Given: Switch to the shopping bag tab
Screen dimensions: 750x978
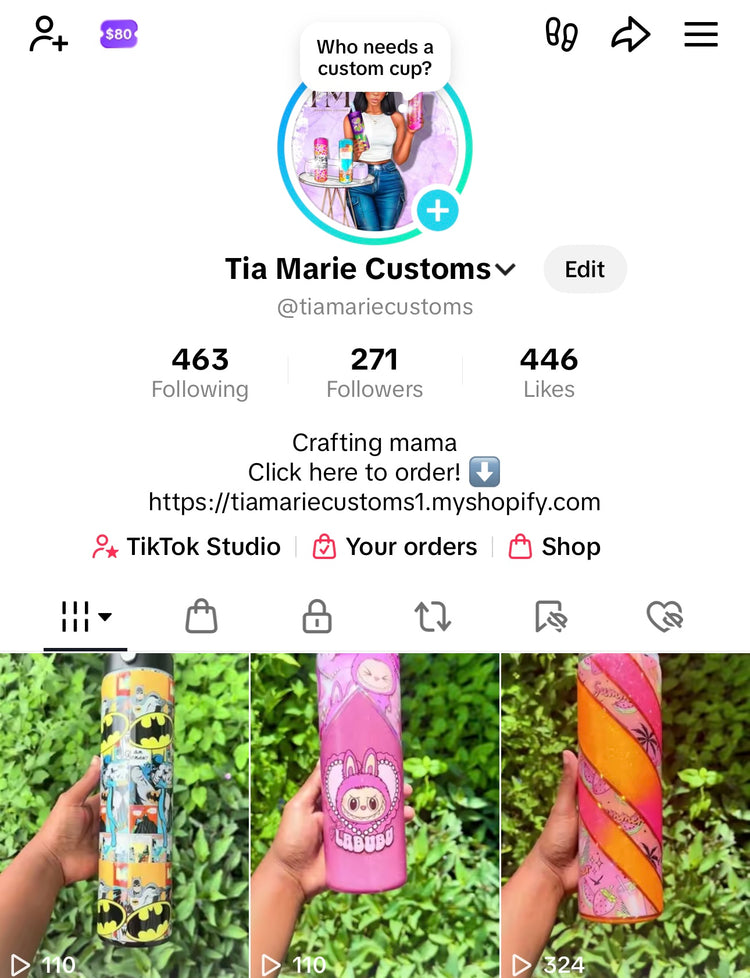Looking at the screenshot, I should (x=201, y=617).
